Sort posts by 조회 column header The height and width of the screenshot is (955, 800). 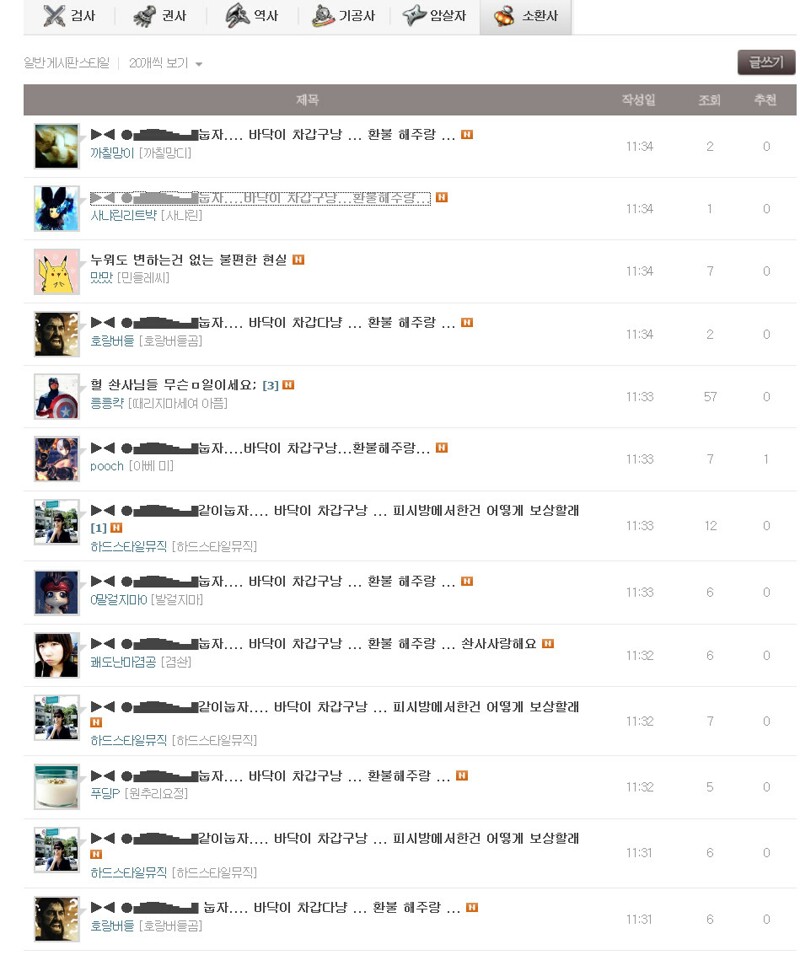pyautogui.click(x=709, y=100)
